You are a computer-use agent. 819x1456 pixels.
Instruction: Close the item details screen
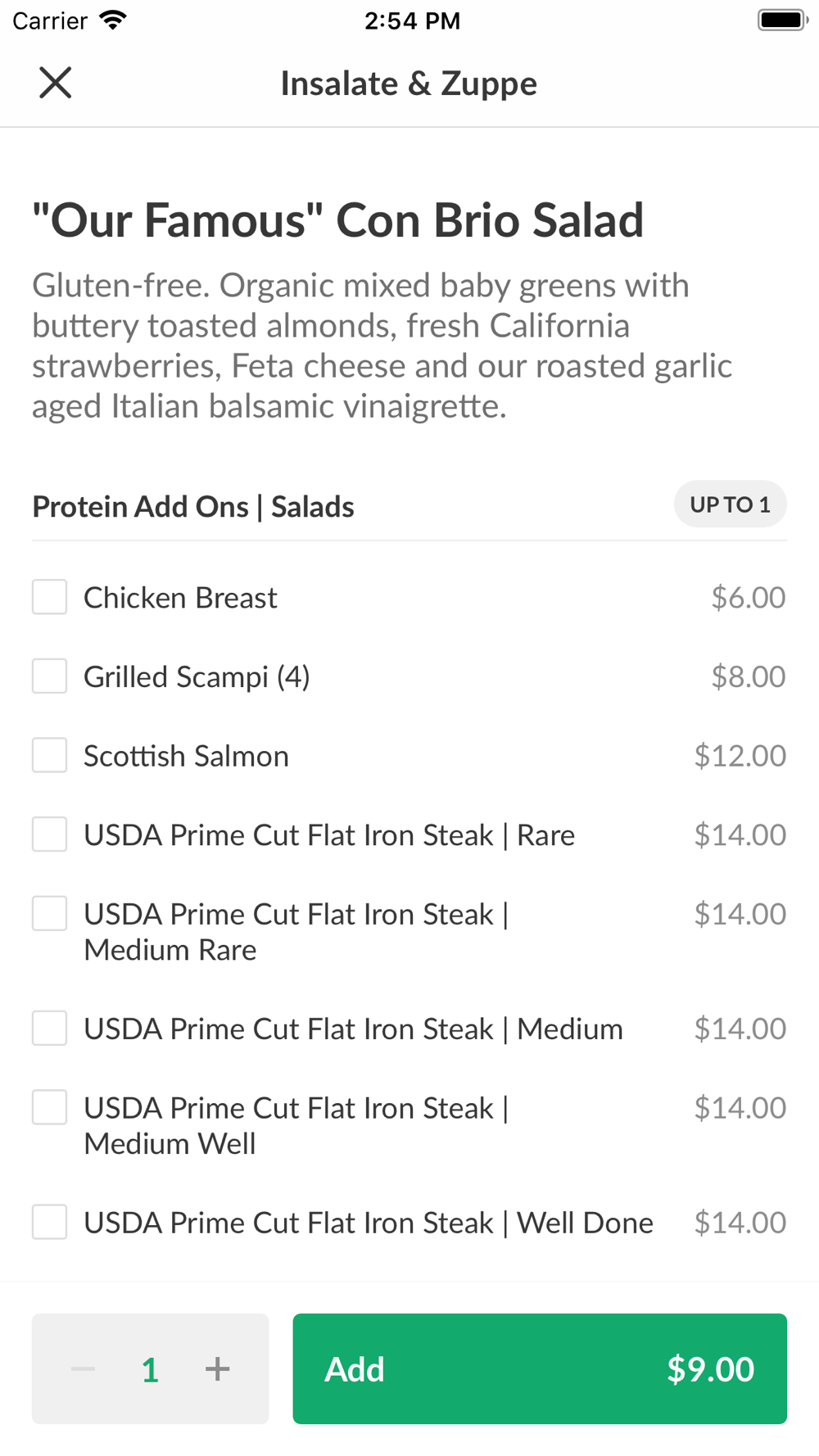55,83
